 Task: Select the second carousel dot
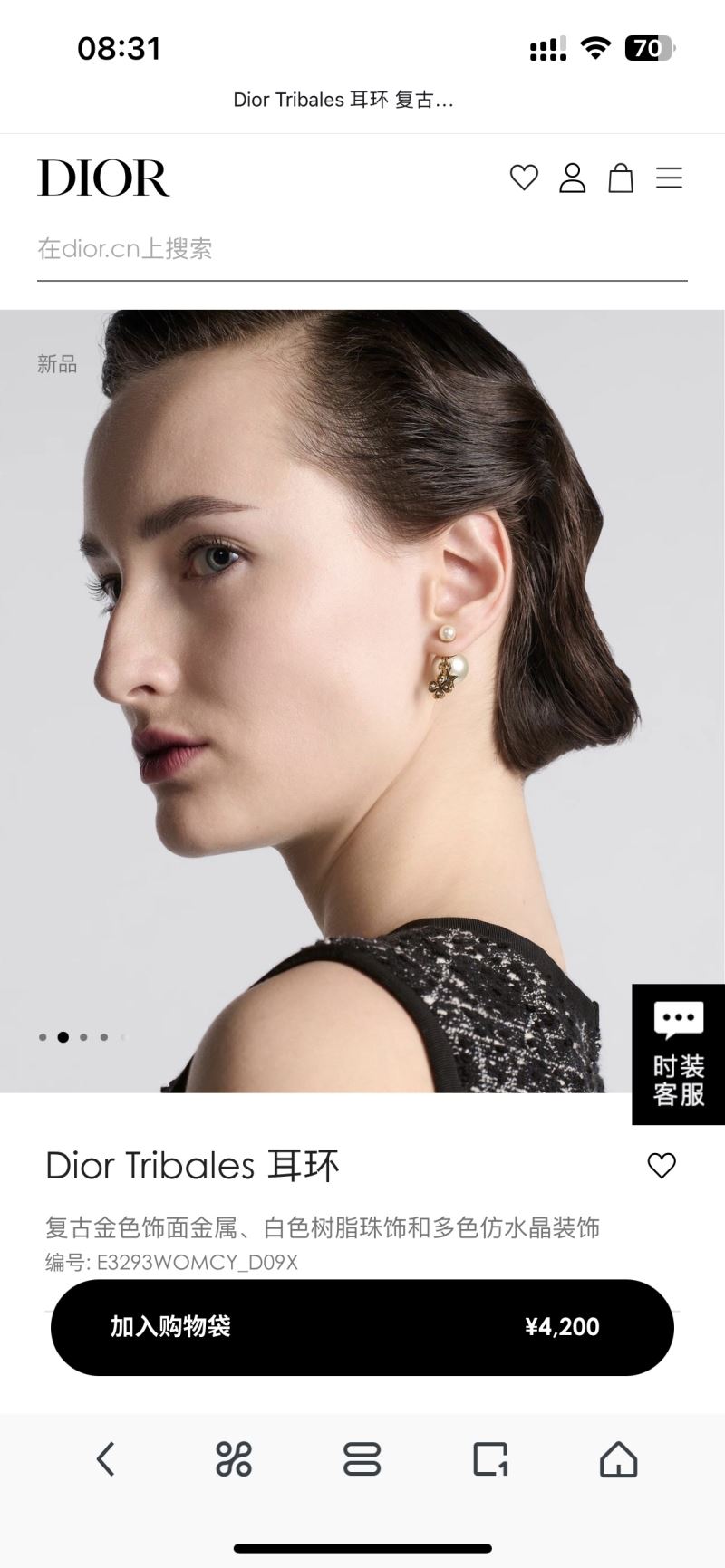point(63,1036)
